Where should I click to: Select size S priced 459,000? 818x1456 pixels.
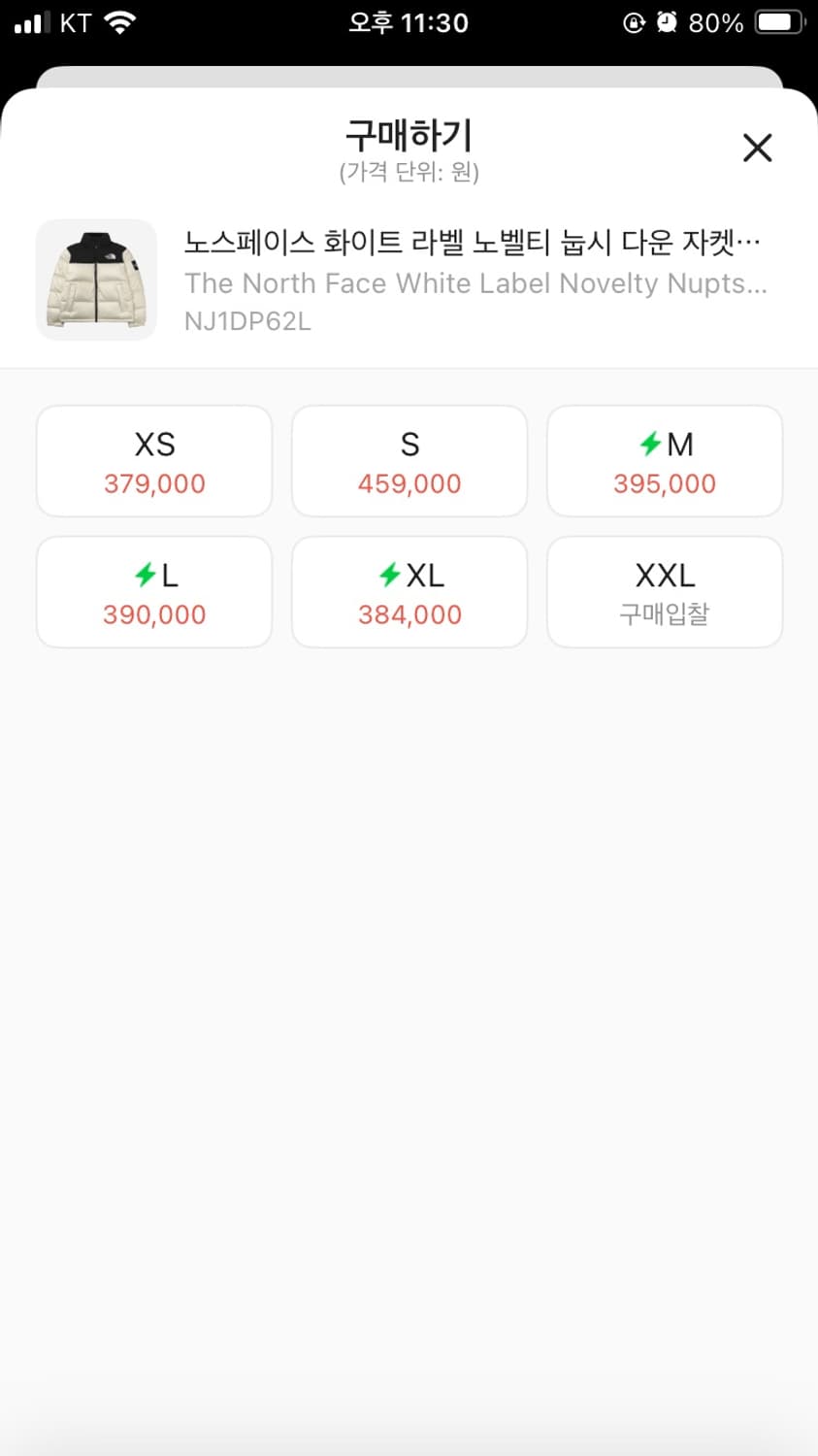(409, 460)
